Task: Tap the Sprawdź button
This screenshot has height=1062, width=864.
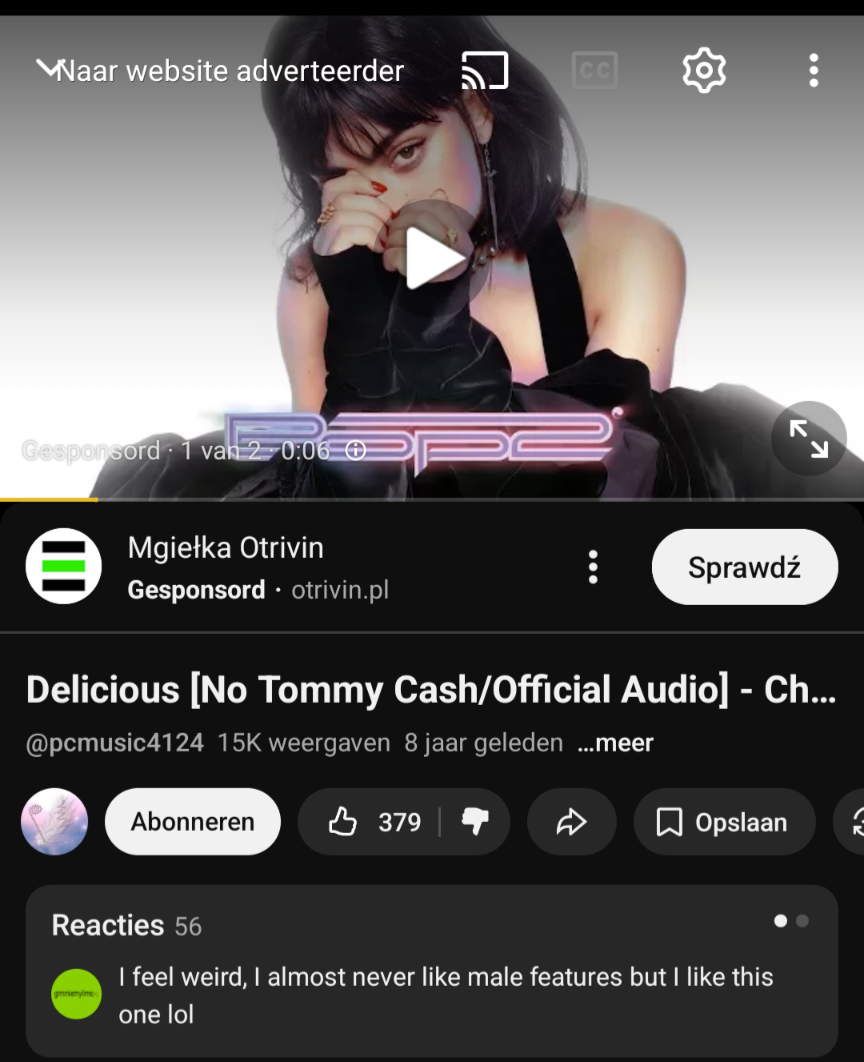Action: pyautogui.click(x=744, y=567)
